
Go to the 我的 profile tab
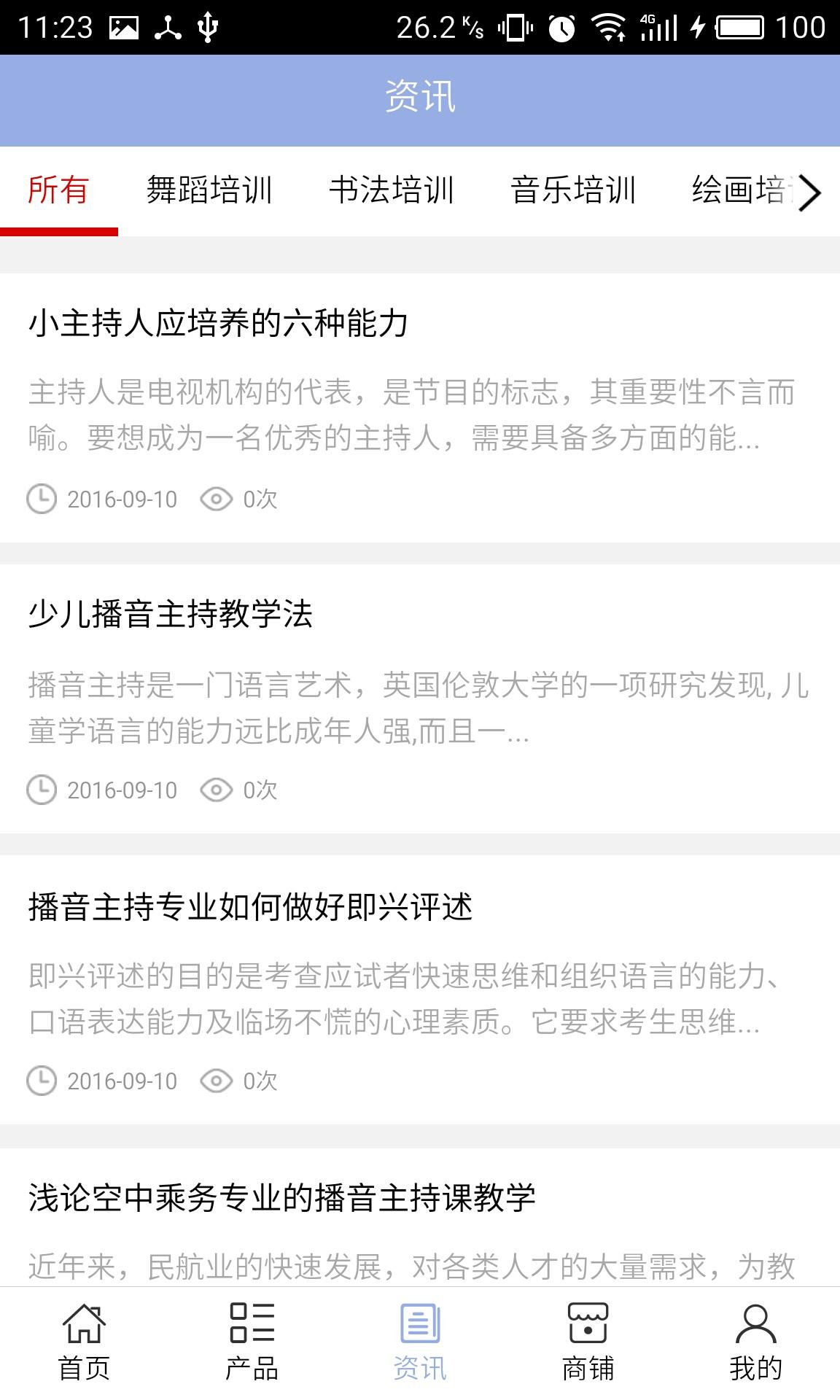[755, 1342]
